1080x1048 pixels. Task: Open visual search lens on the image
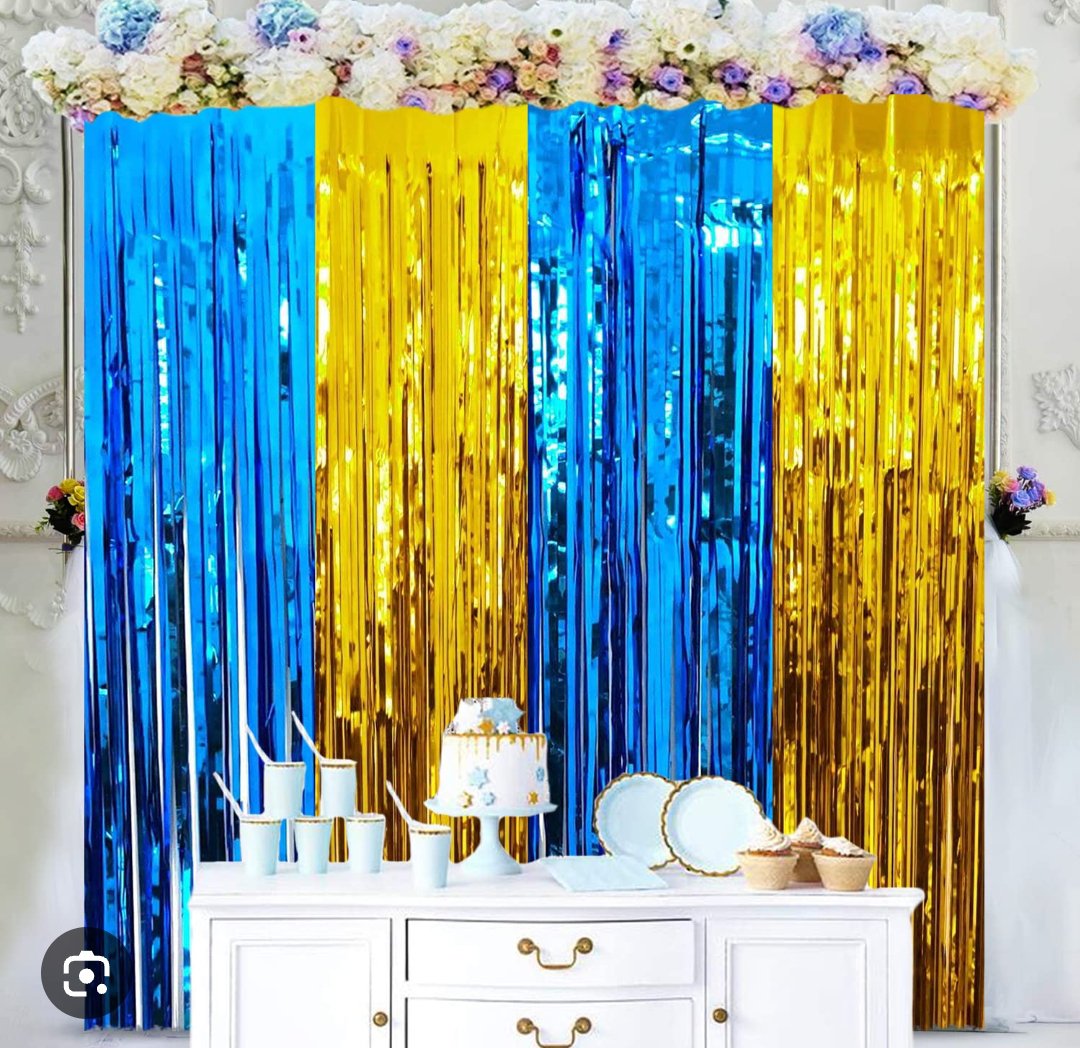click(86, 972)
